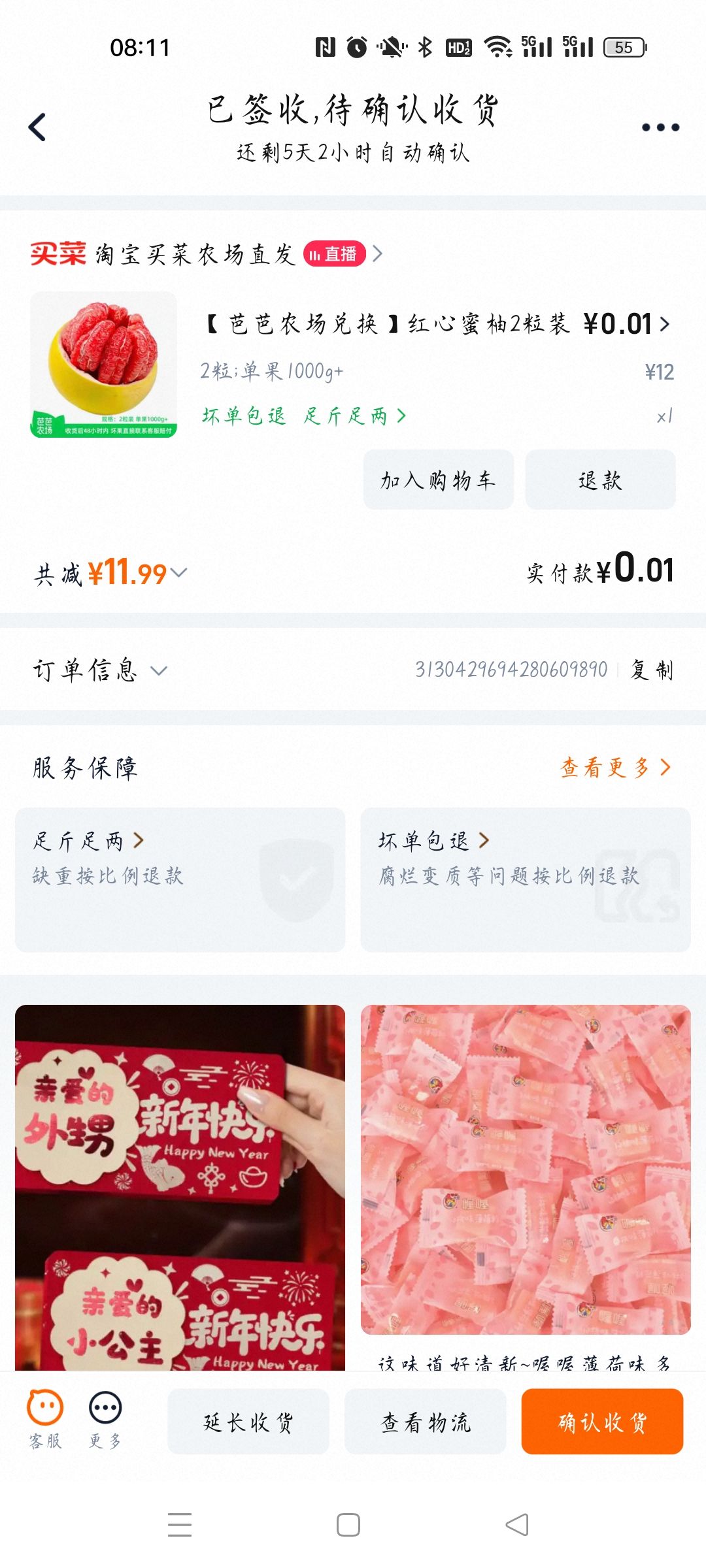The image size is (706, 1568).
Task: Tap 延长收货 to extend receipt time
Action: 248,1422
